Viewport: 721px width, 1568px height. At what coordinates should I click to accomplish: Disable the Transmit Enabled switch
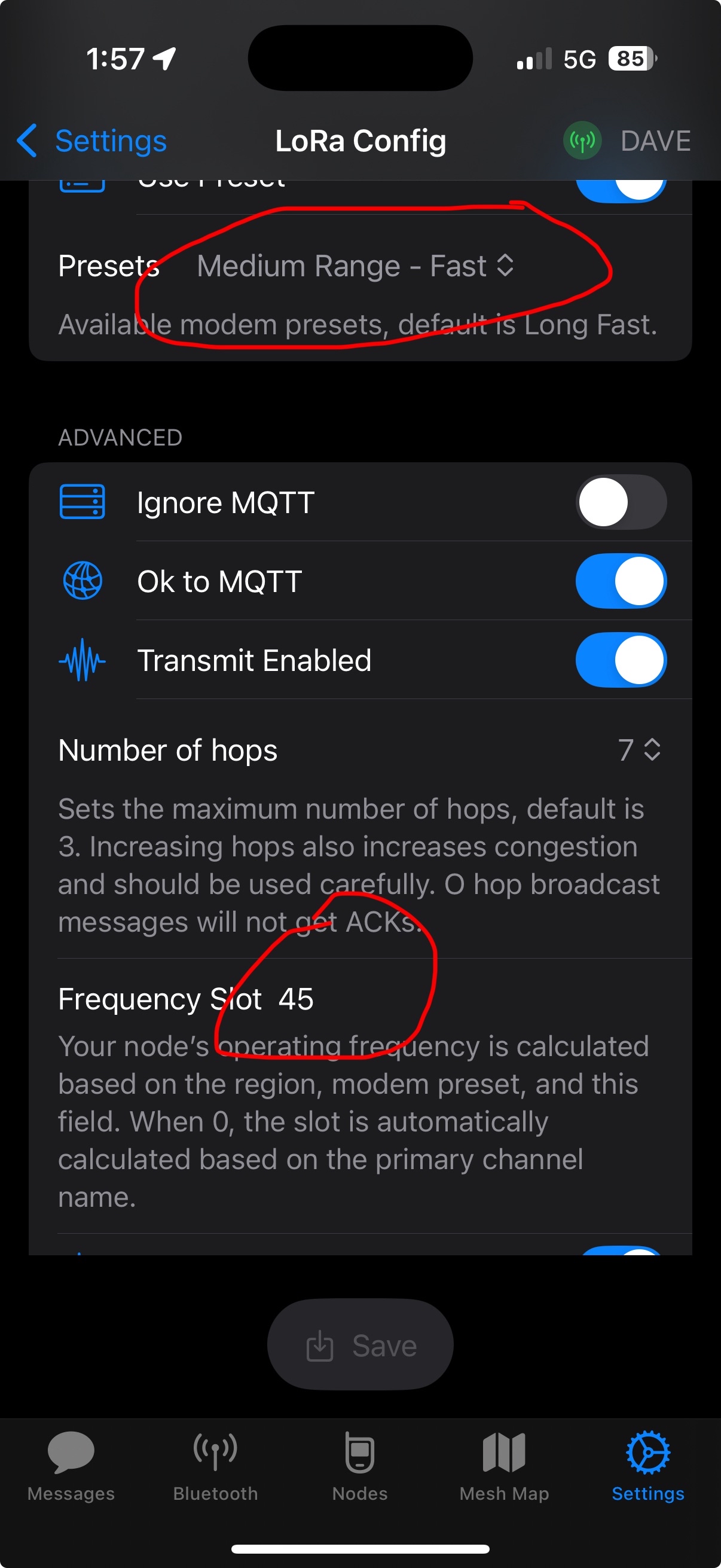point(621,660)
